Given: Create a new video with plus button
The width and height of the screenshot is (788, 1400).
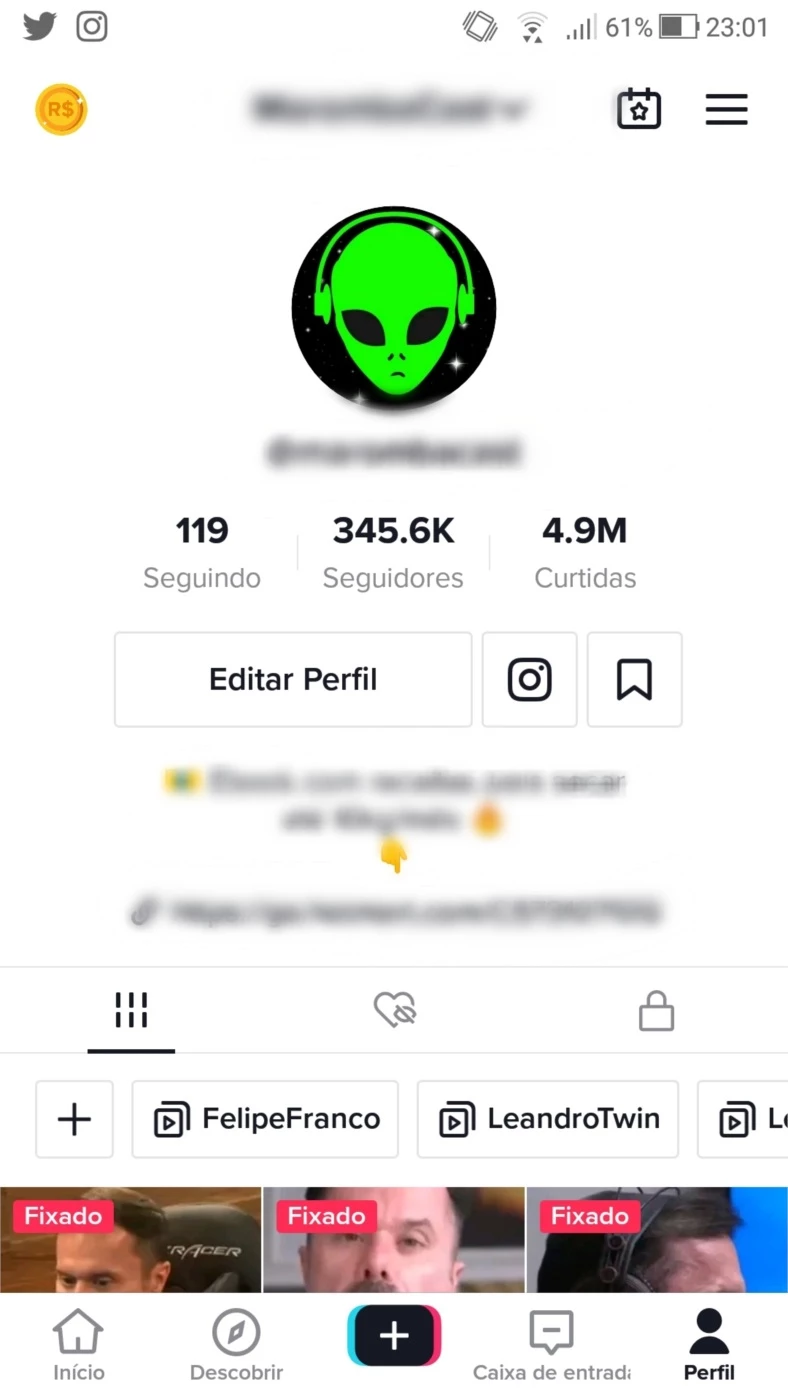Looking at the screenshot, I should coord(394,1336).
